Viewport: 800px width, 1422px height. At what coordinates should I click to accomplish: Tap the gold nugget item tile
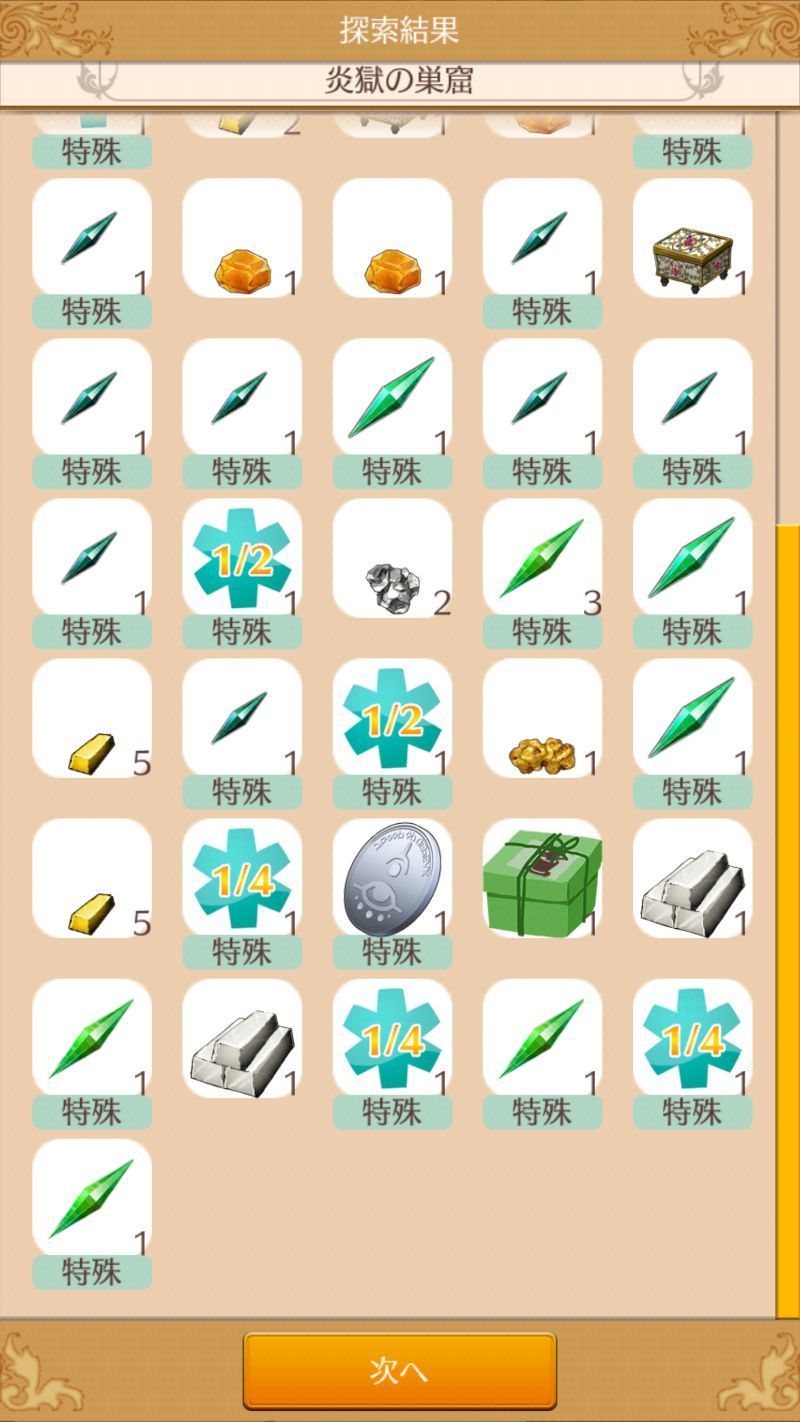[x=541, y=720]
